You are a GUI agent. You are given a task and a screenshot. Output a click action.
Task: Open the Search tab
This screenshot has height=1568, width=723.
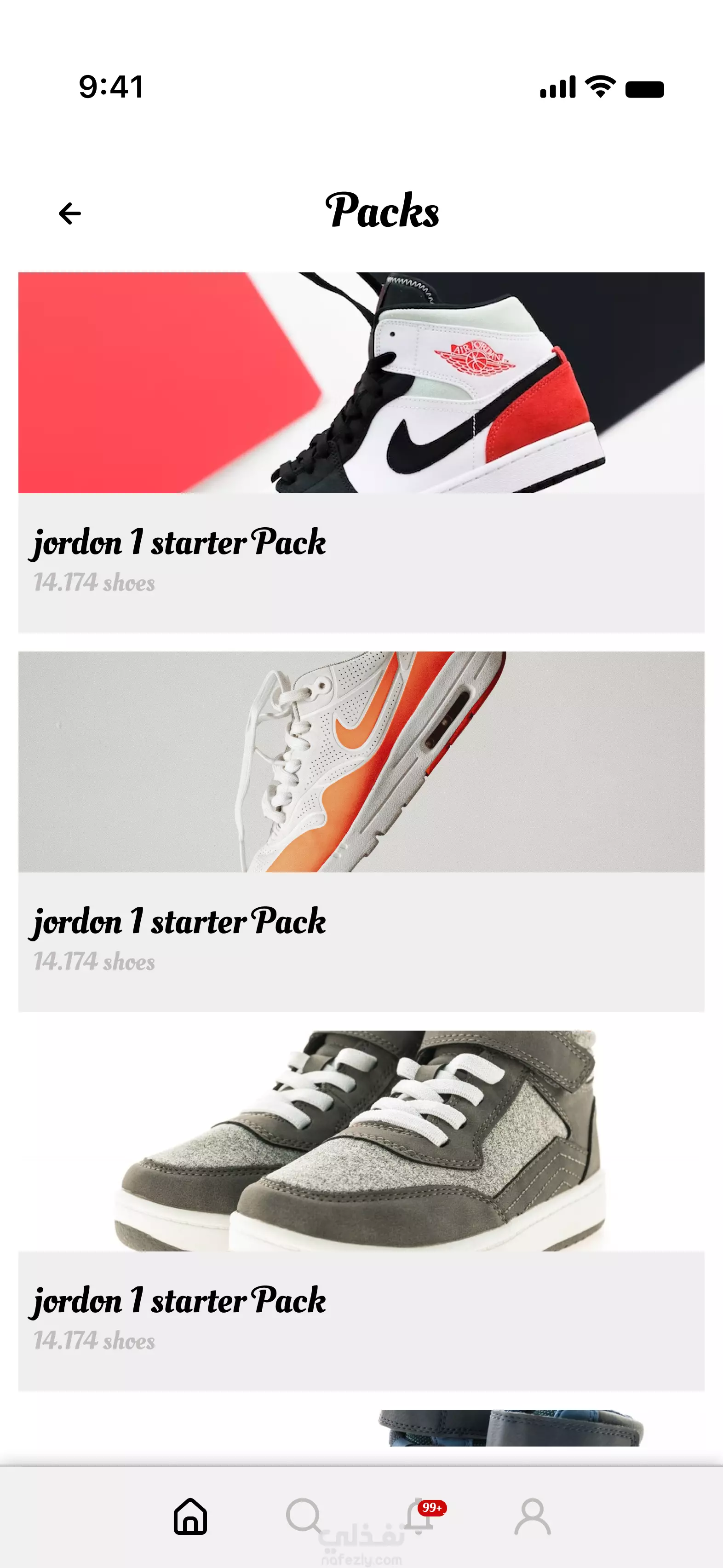pyautogui.click(x=304, y=1516)
